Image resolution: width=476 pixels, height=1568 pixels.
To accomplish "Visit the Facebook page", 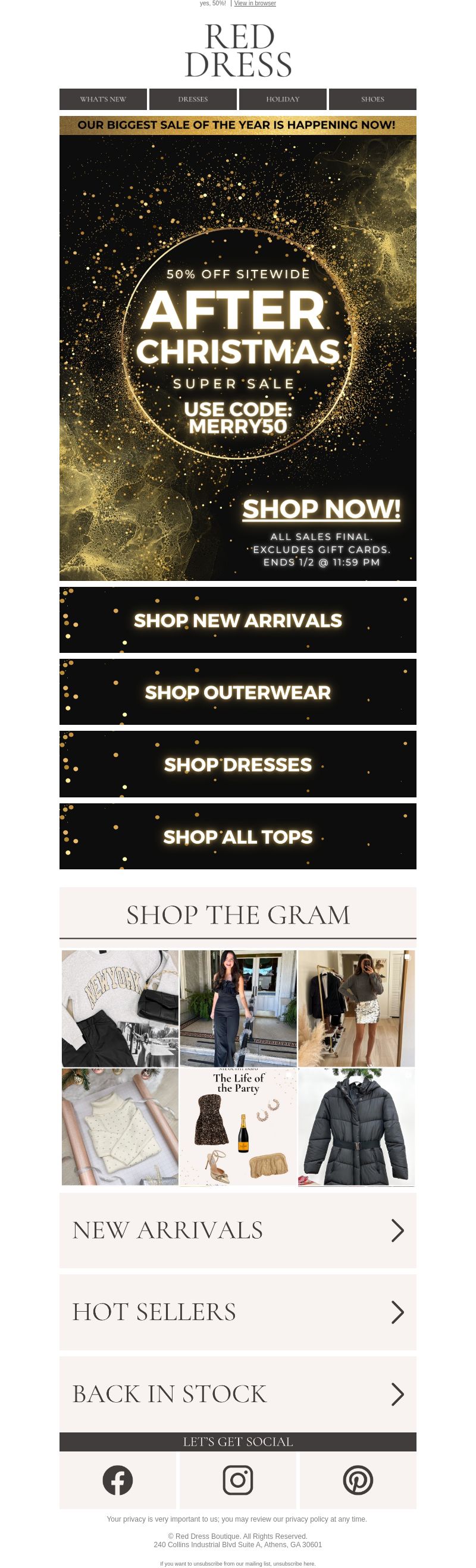I will point(118,1480).
